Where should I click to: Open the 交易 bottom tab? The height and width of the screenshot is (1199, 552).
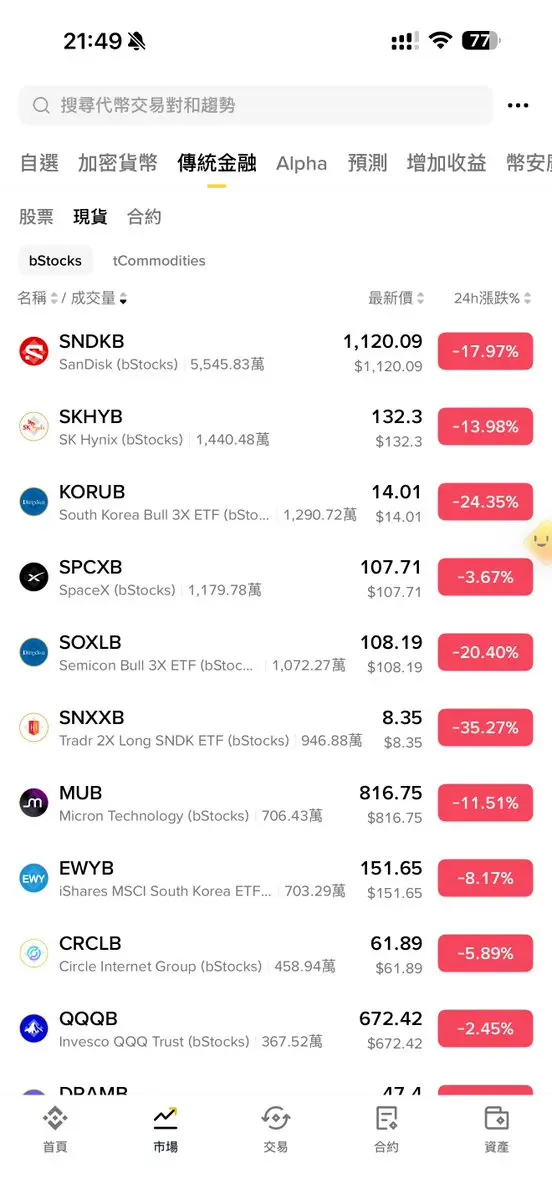point(275,1129)
